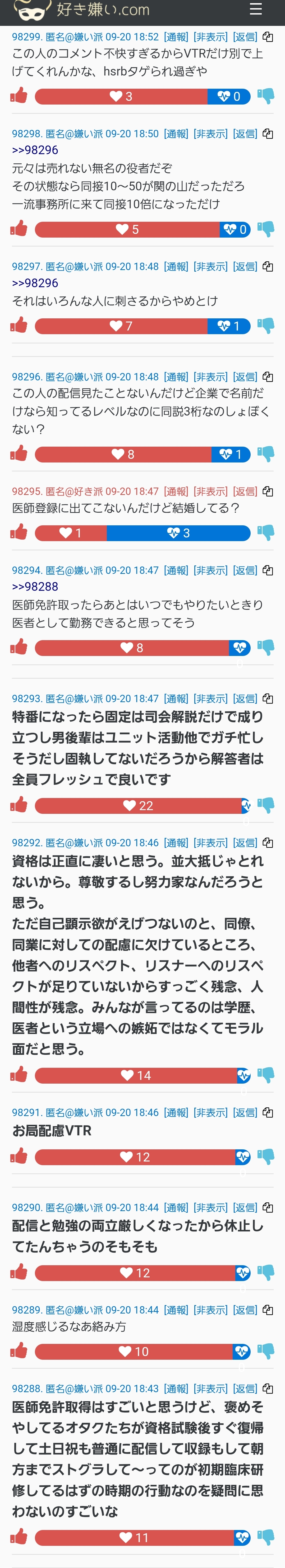Dislike comment 98299 with thumbs down

[x=265, y=96]
